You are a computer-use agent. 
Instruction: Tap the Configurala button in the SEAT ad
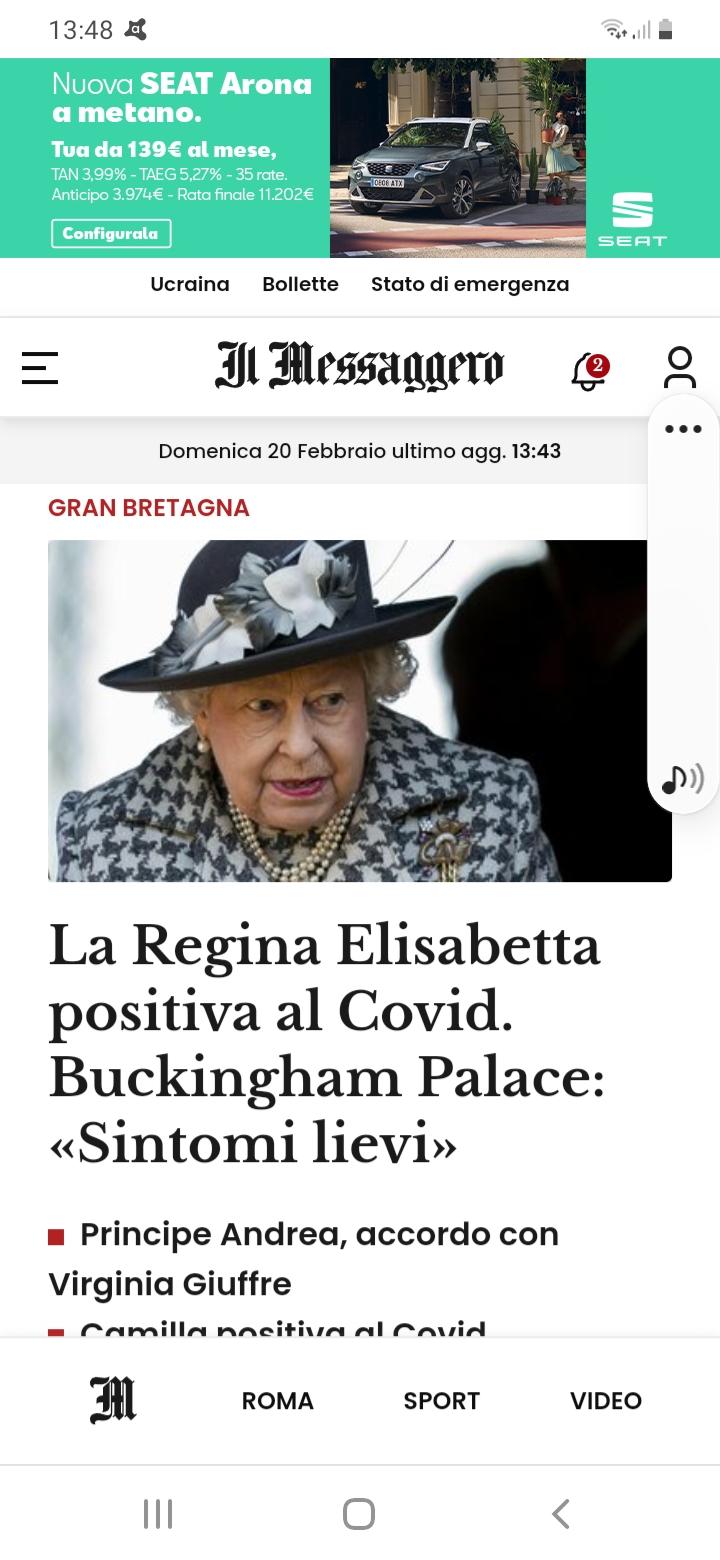111,233
